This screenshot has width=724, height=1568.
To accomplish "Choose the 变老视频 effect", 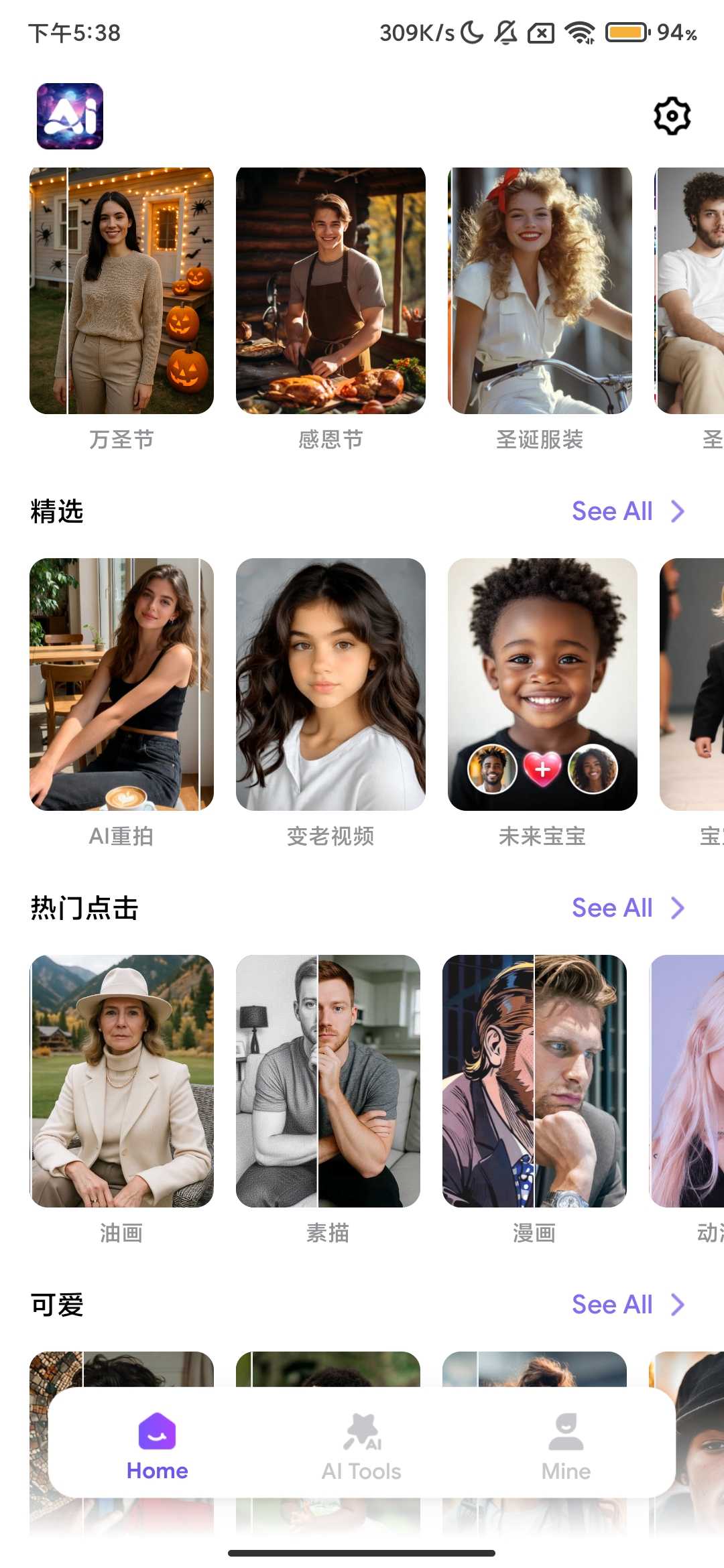I will (x=330, y=684).
